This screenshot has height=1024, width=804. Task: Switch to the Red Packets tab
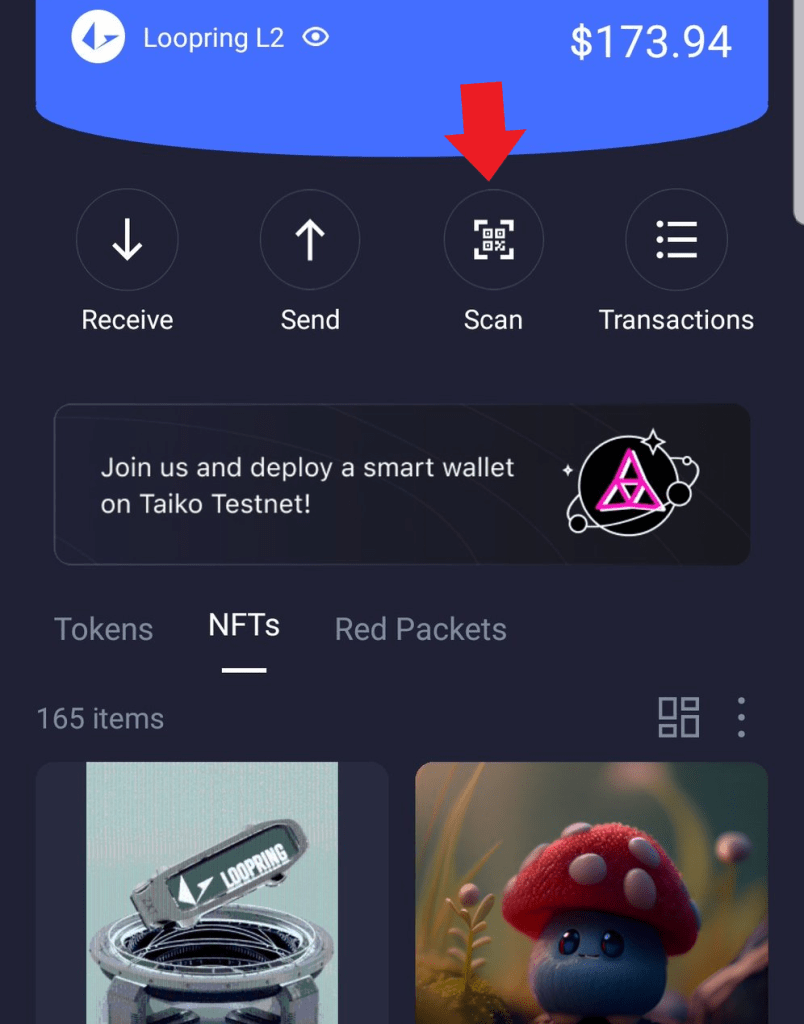(x=420, y=629)
